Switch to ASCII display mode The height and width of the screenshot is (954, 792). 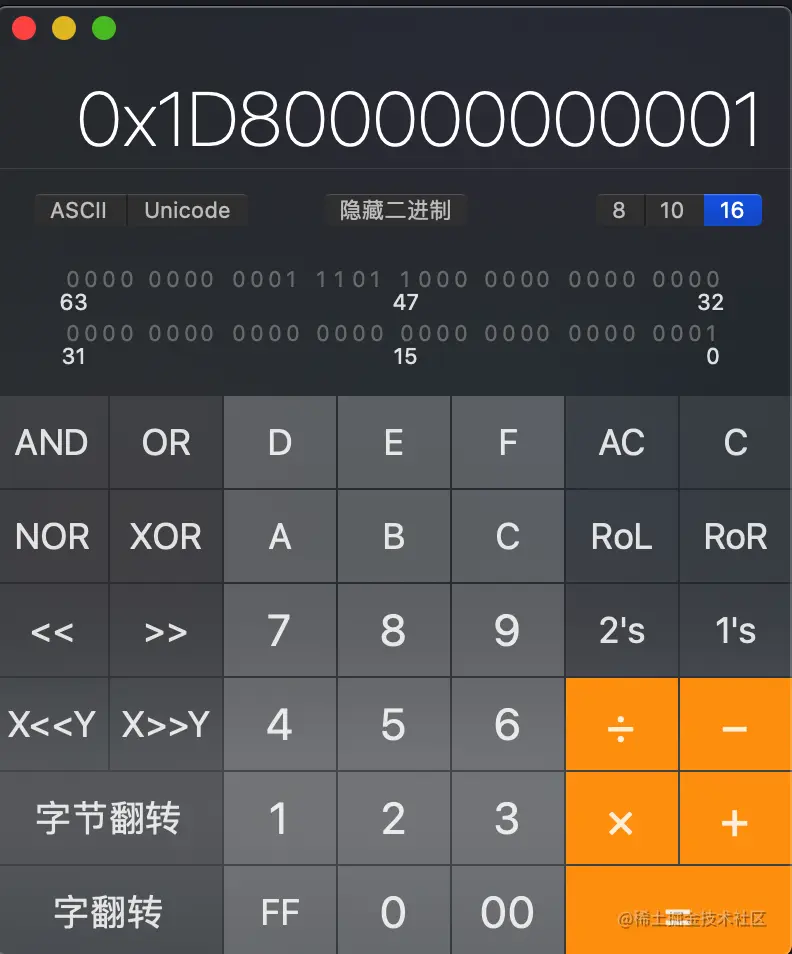coord(79,210)
